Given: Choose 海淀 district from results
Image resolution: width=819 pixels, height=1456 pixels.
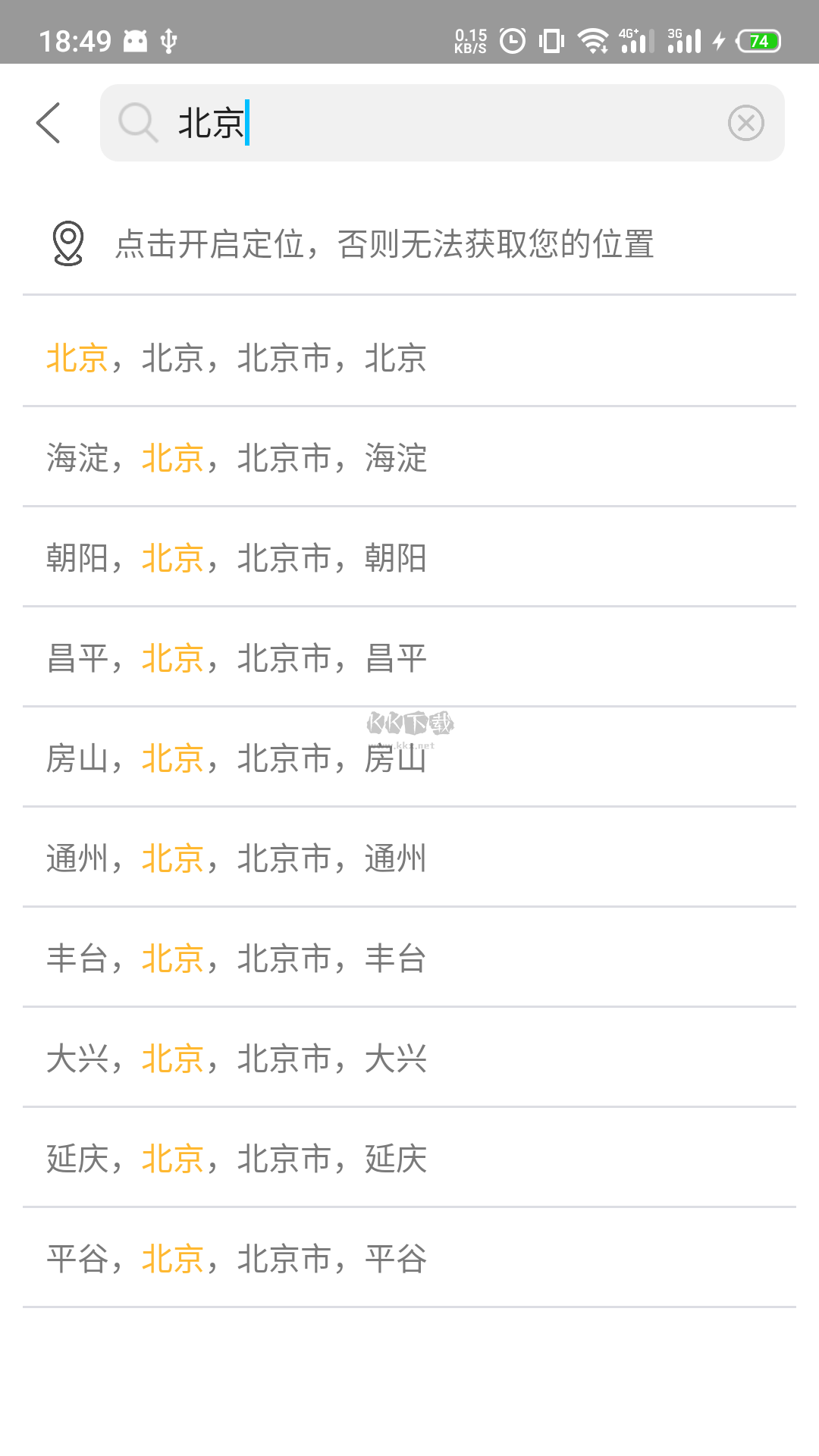Looking at the screenshot, I should (x=237, y=458).
